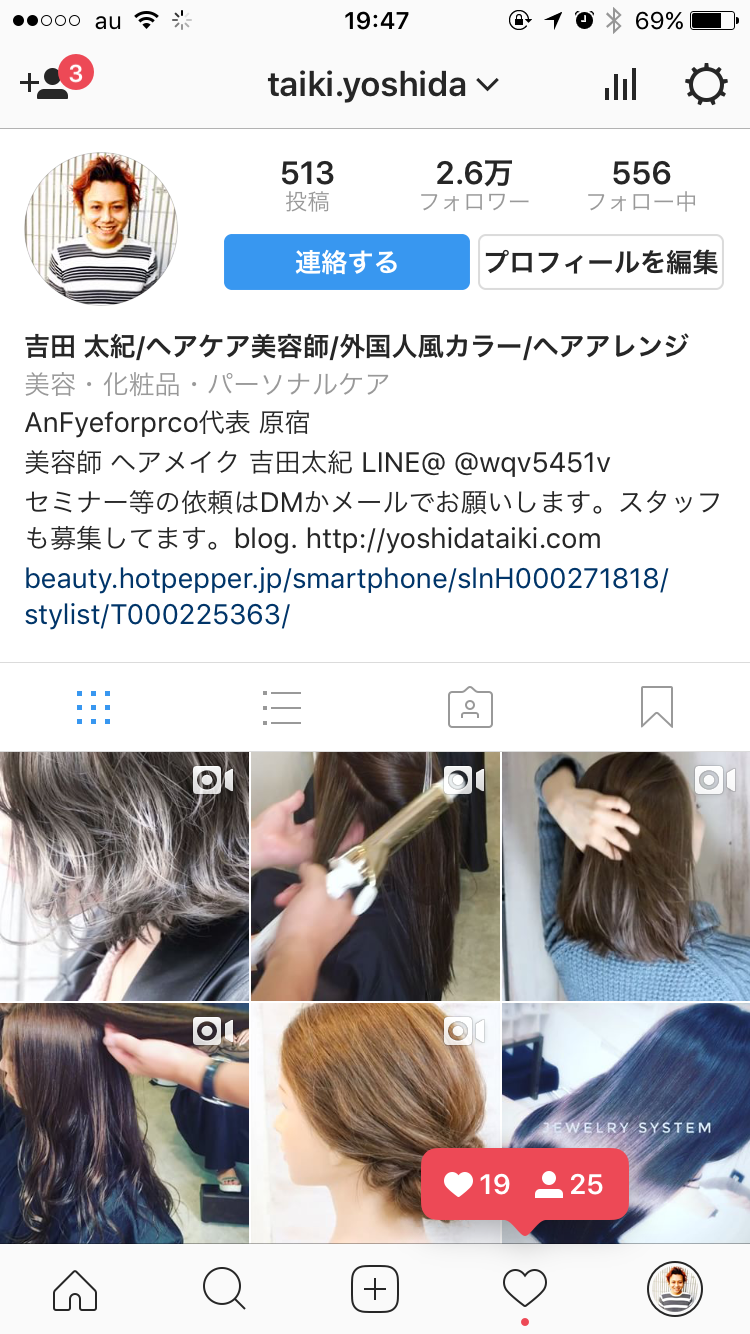
Task: Switch to list view tab
Action: (282, 707)
